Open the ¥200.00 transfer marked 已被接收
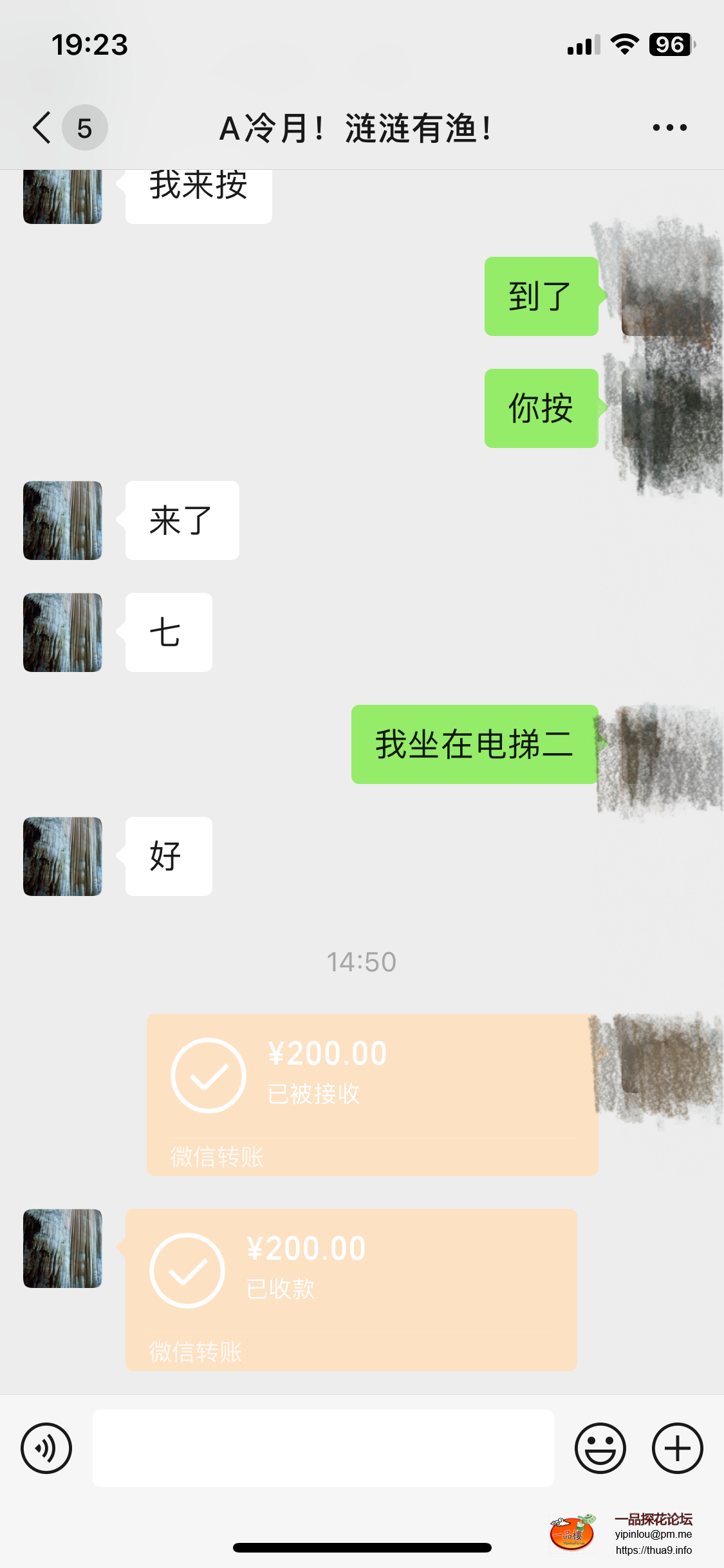 click(x=372, y=1094)
